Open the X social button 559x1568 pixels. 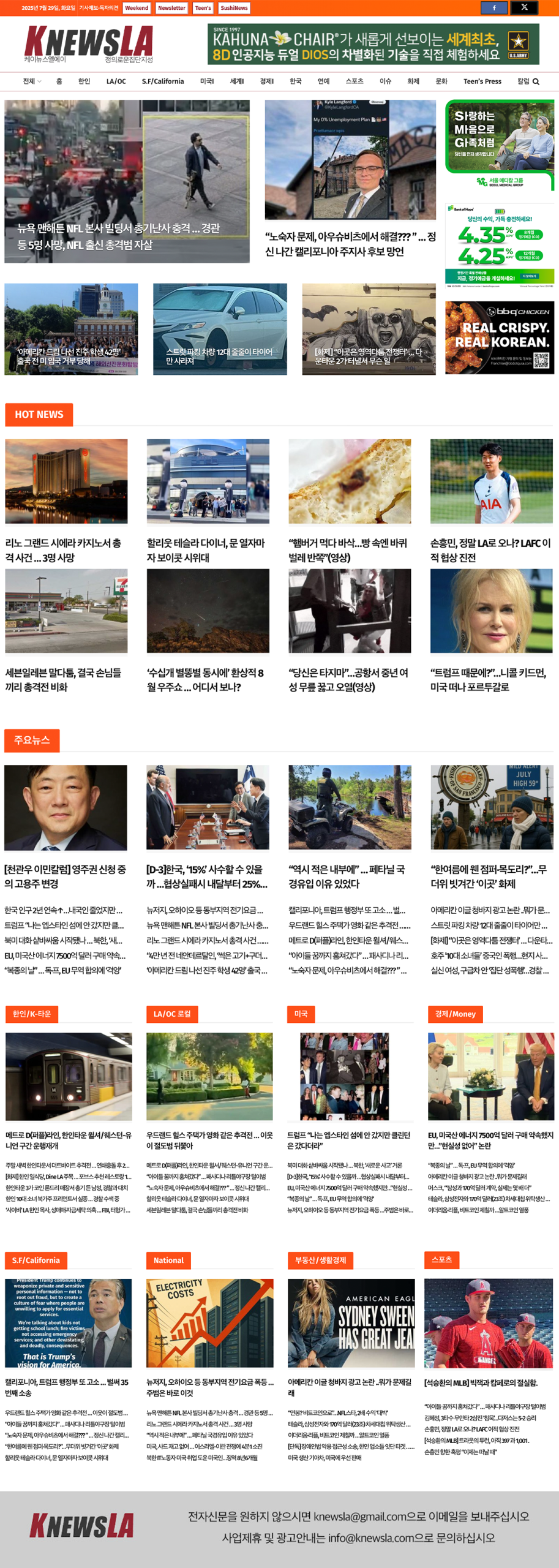coord(524,8)
